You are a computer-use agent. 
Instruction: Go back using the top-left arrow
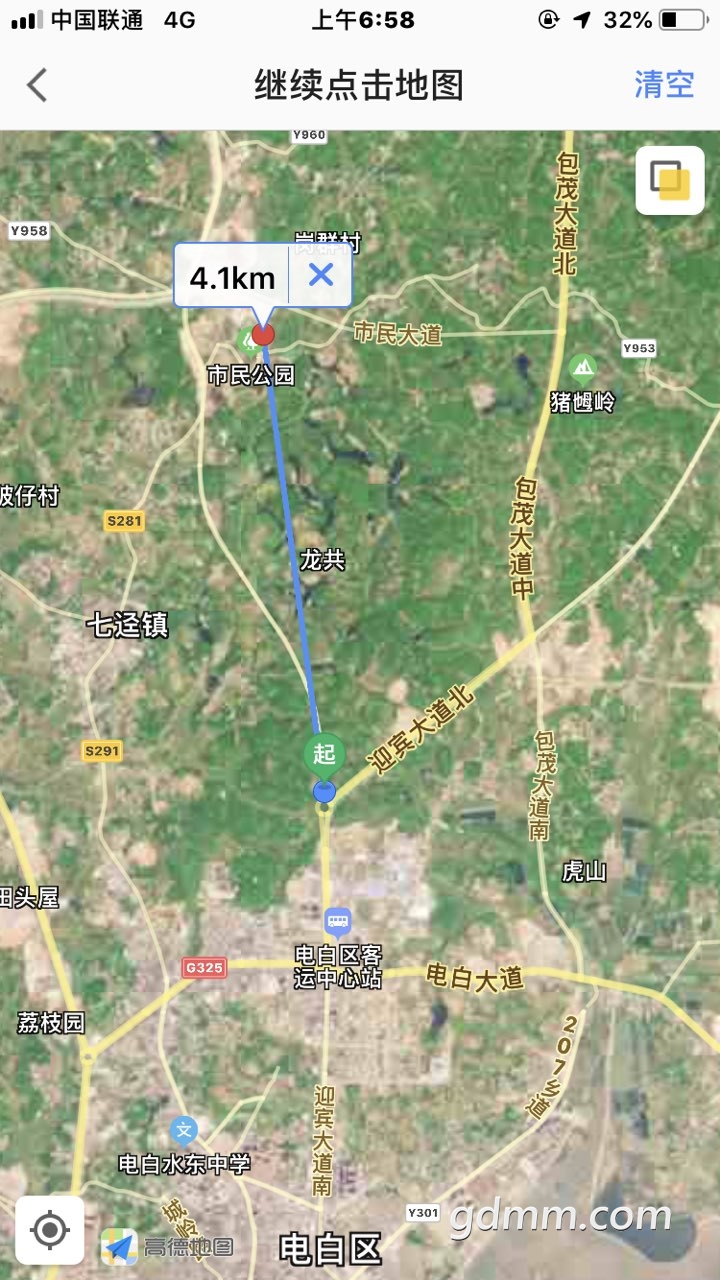point(37,85)
